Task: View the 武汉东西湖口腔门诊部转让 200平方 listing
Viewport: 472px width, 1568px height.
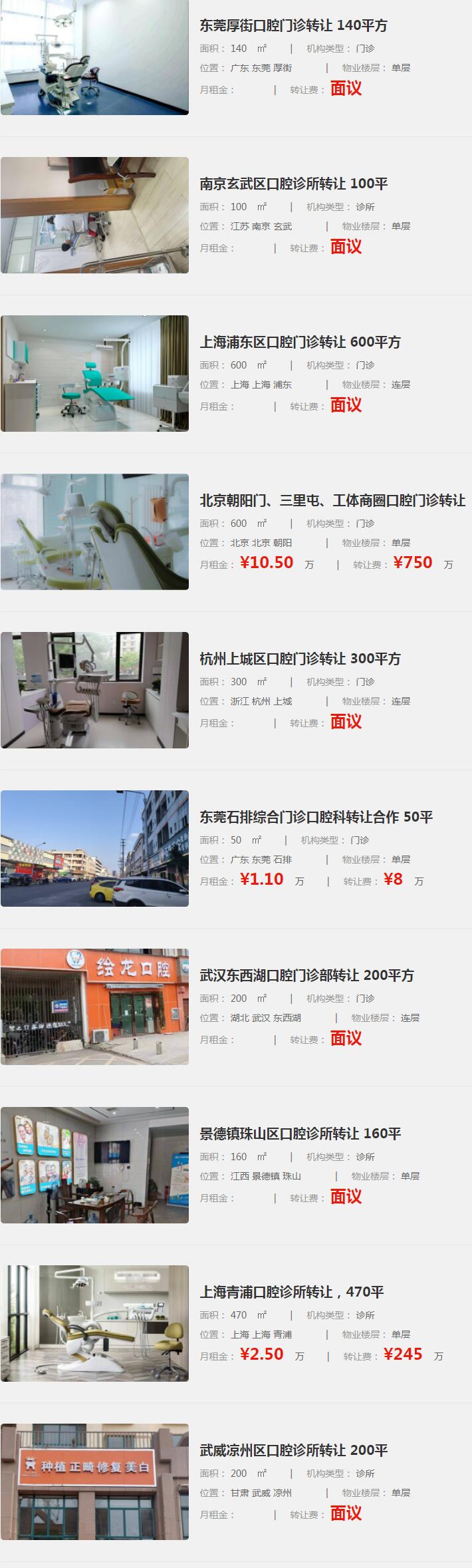Action: tap(306, 976)
